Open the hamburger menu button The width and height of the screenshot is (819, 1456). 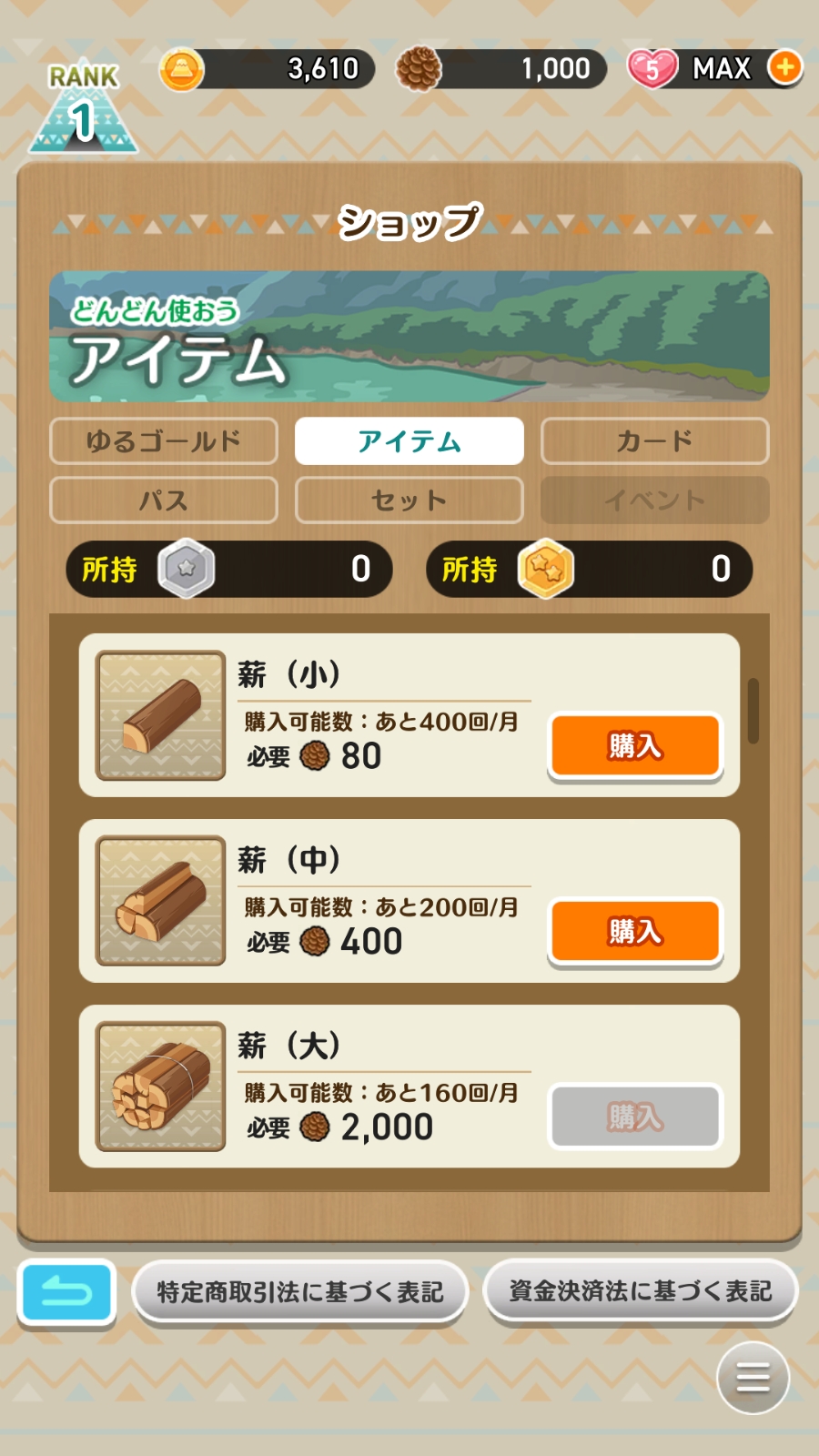(x=752, y=1378)
